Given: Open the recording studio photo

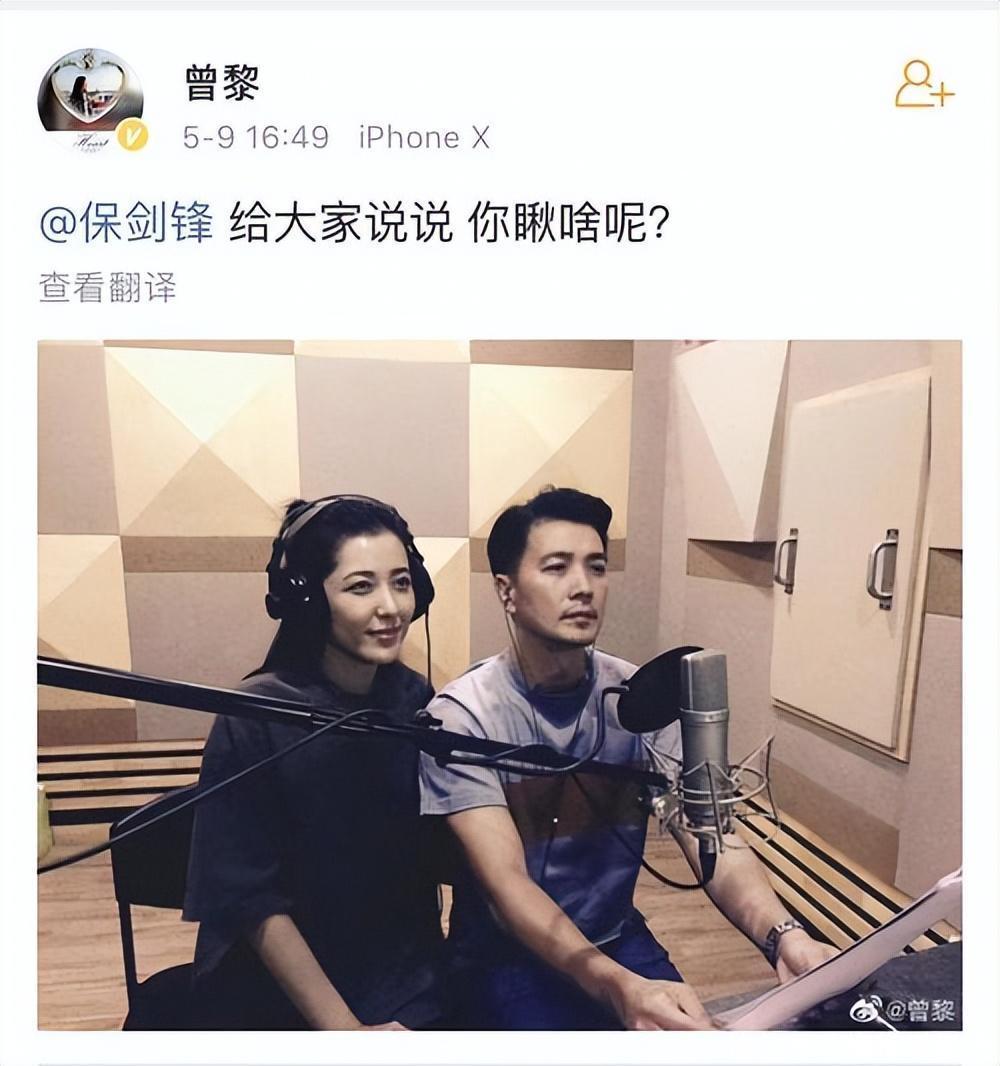Looking at the screenshot, I should (x=500, y=684).
